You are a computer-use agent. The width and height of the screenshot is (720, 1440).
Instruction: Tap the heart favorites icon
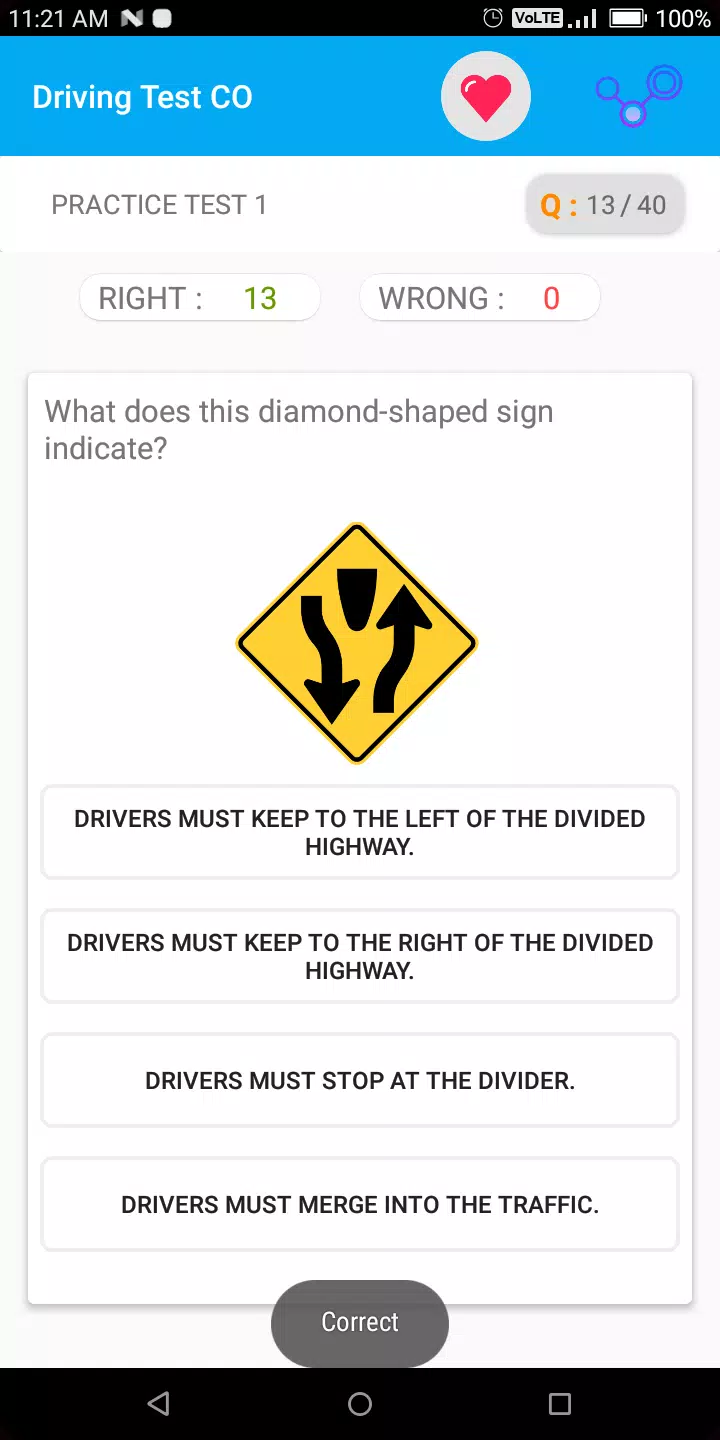[x=486, y=96]
